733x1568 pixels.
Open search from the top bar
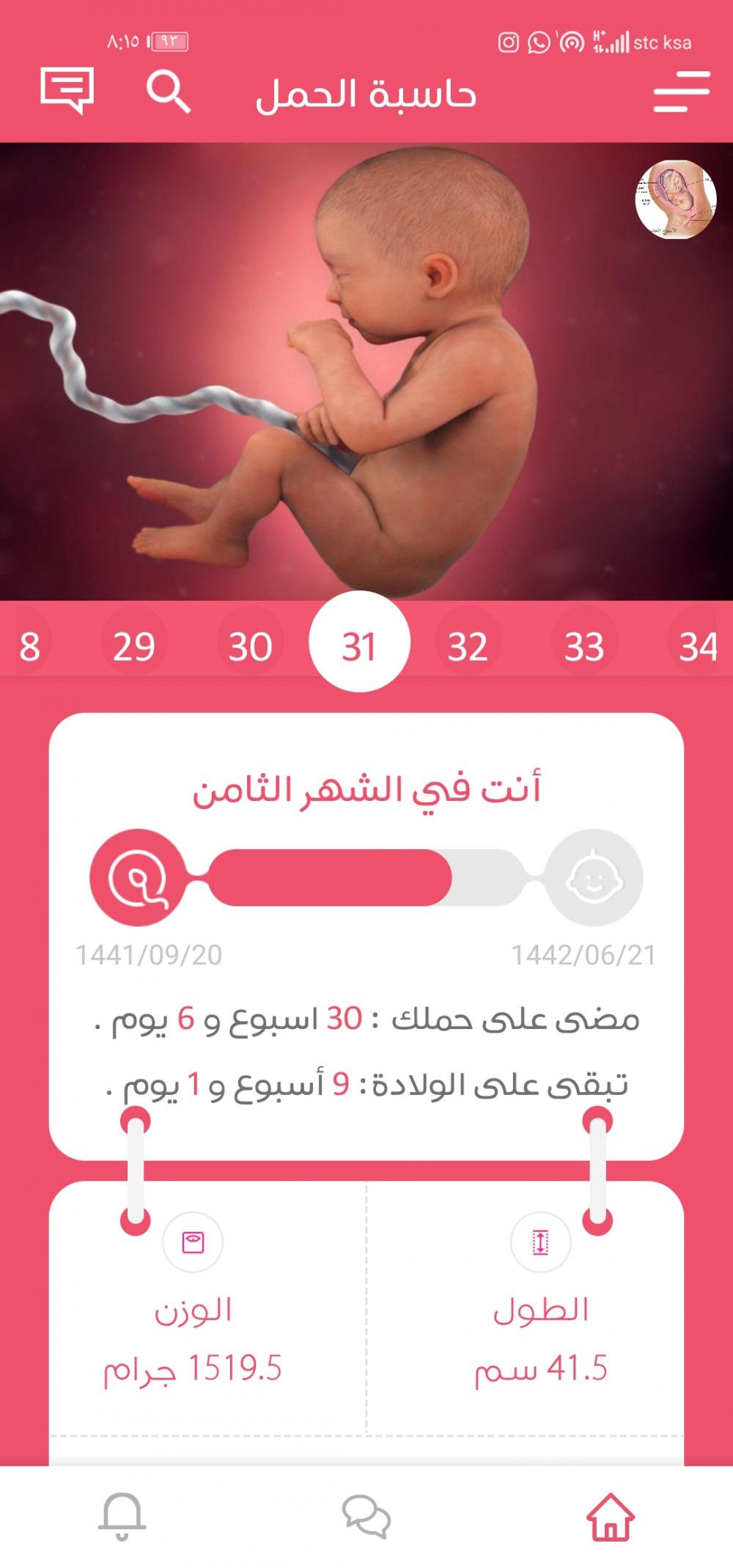(169, 92)
